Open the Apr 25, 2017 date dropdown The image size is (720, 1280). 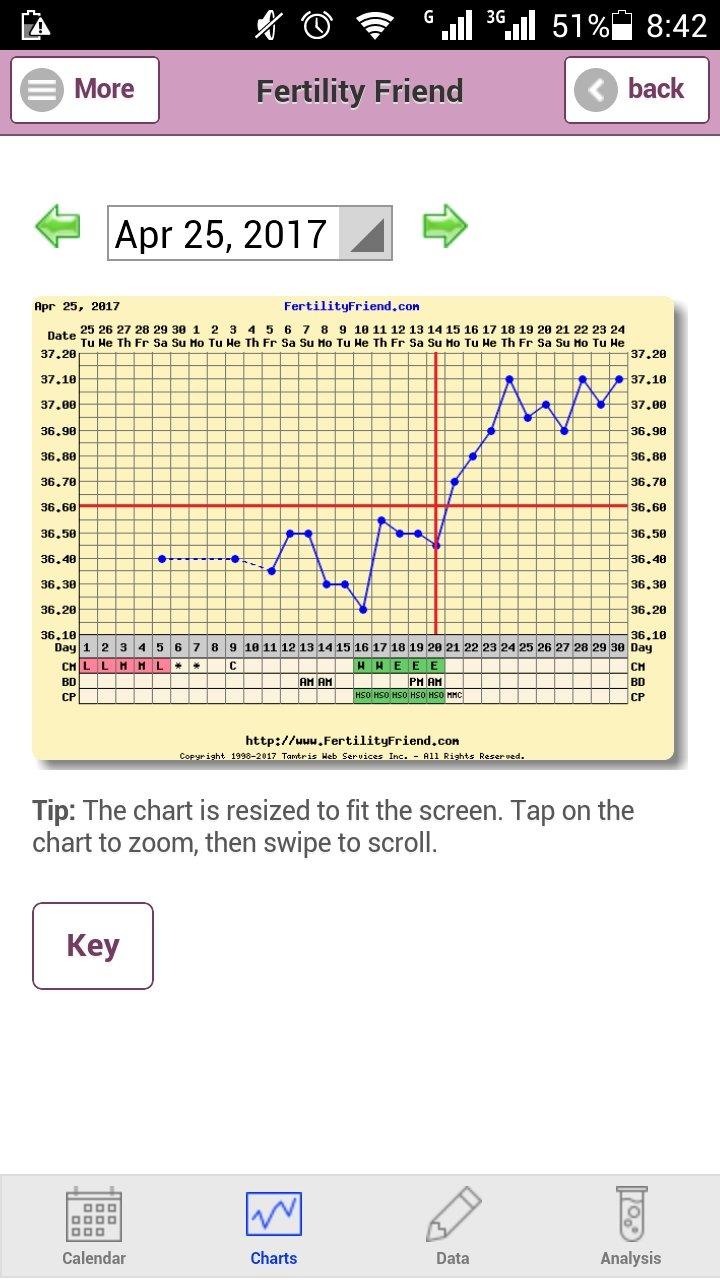click(x=250, y=233)
